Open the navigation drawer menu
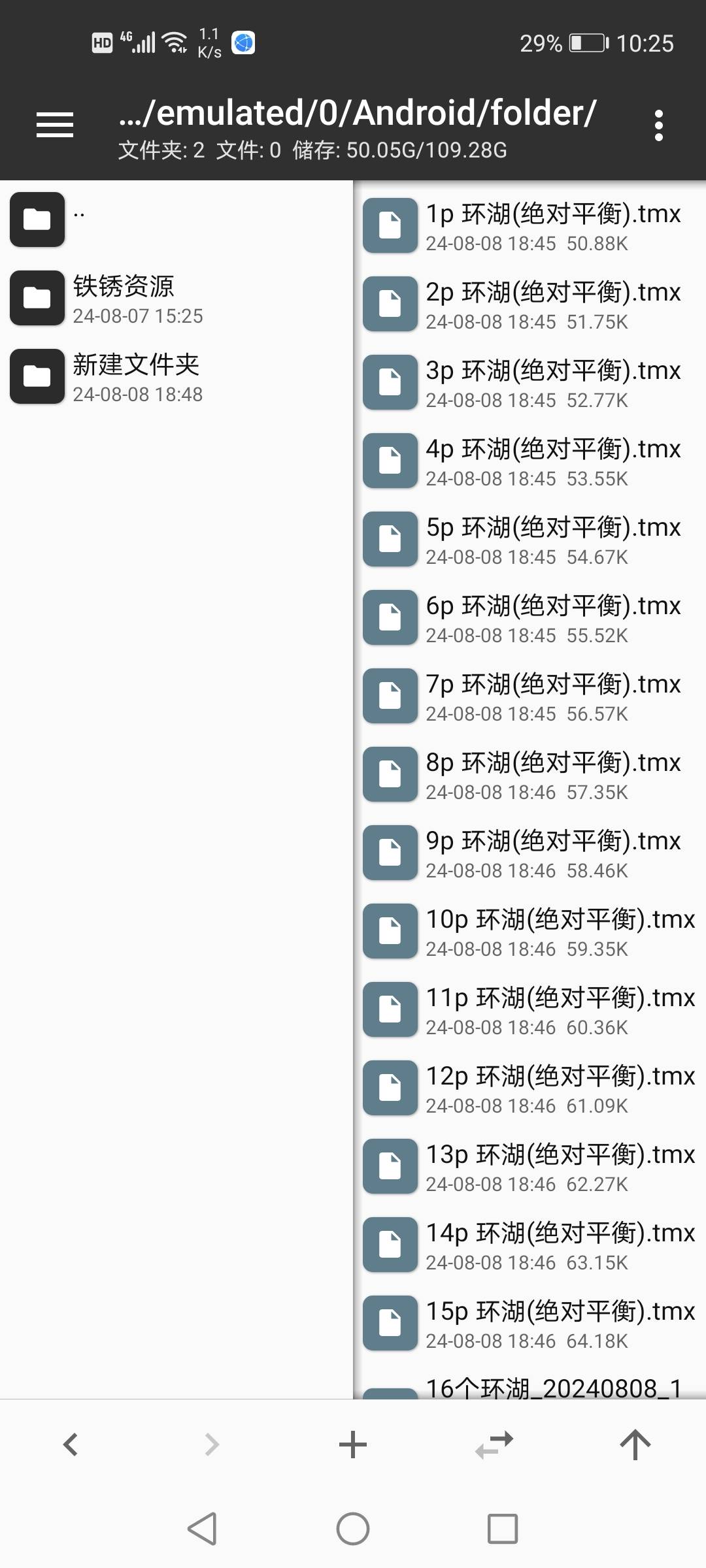Viewport: 706px width, 1568px height. coord(54,124)
